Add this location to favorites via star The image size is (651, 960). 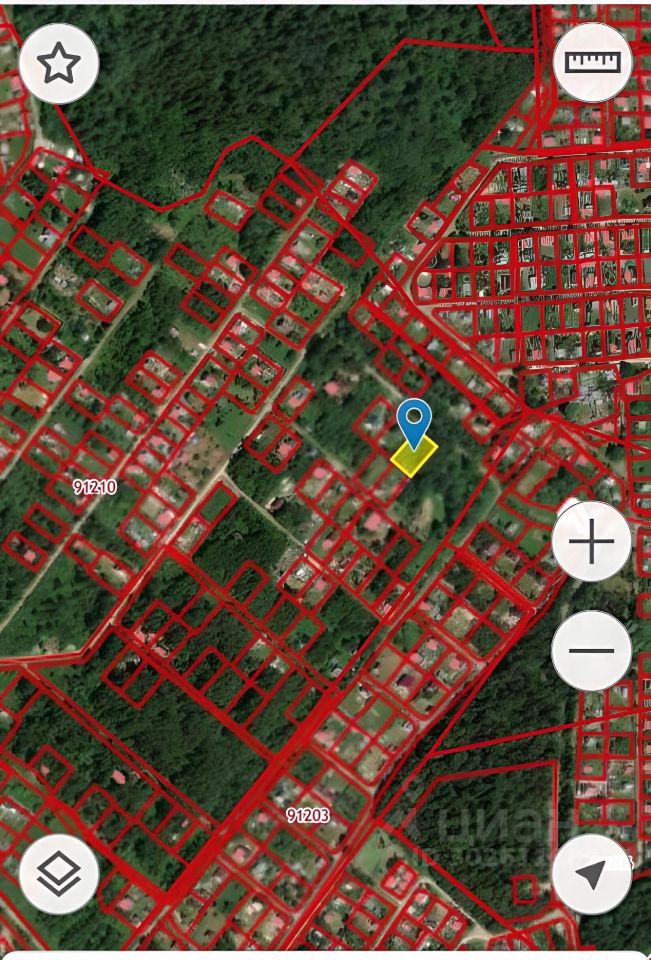58,64
